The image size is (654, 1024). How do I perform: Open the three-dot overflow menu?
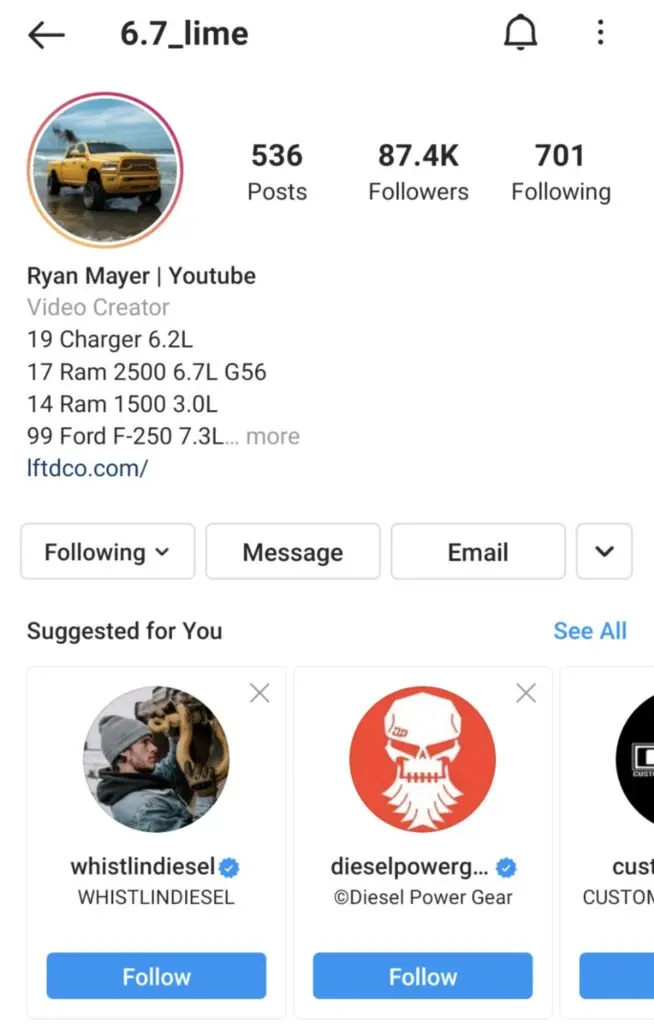(x=600, y=34)
